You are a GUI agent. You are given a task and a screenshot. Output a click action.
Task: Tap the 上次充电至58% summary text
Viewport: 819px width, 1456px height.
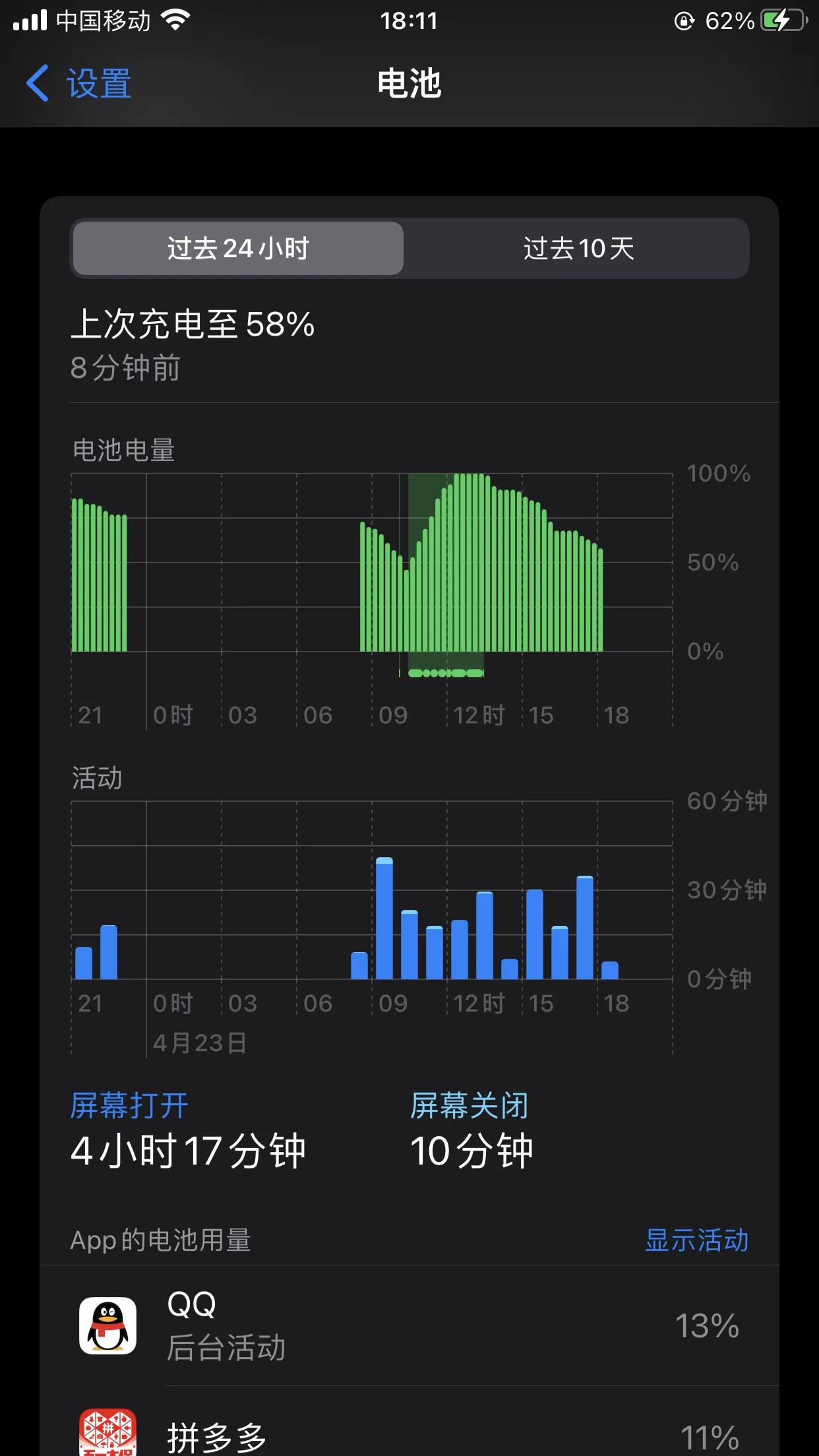tap(193, 323)
